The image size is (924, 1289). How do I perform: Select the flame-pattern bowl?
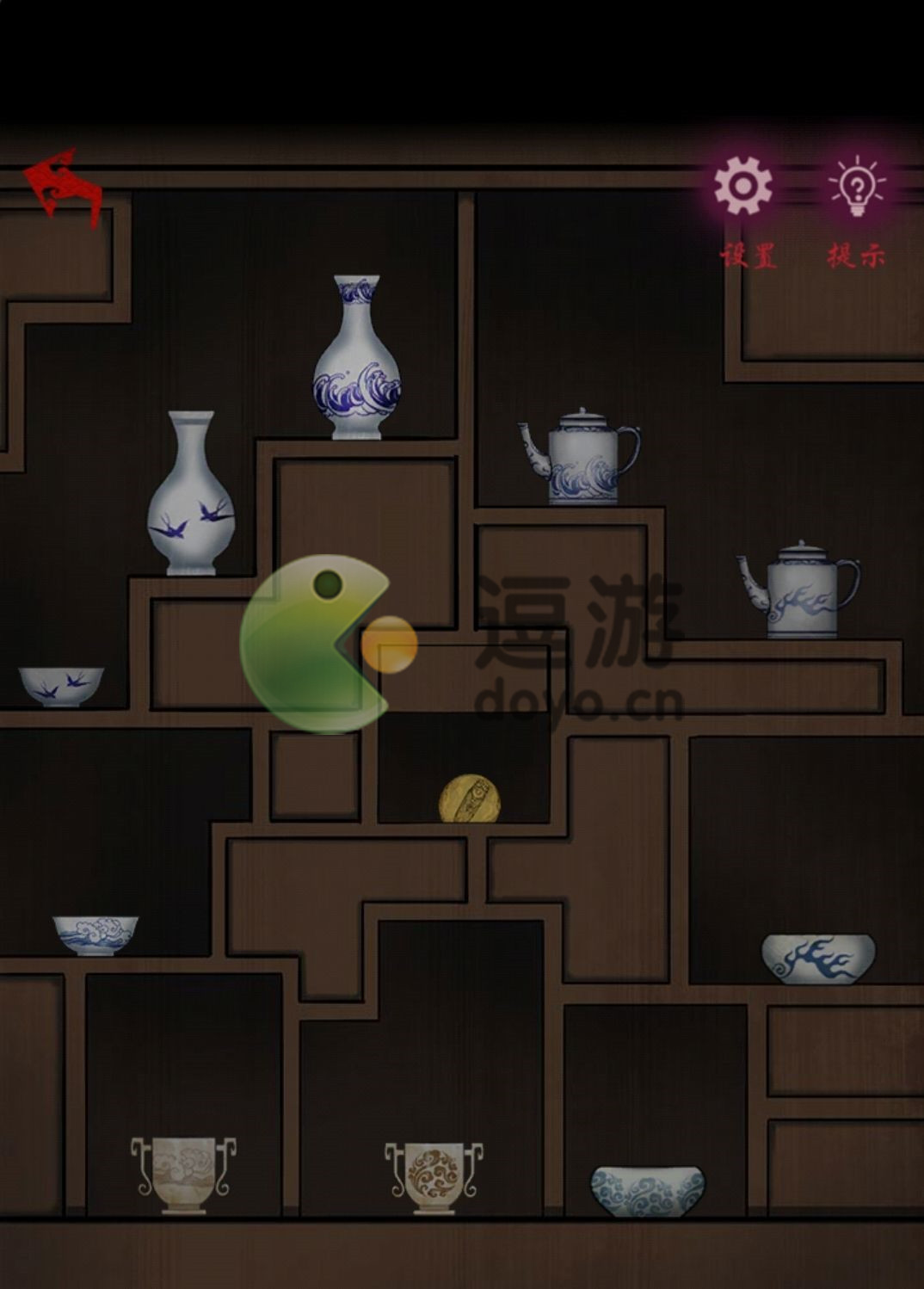tap(817, 959)
